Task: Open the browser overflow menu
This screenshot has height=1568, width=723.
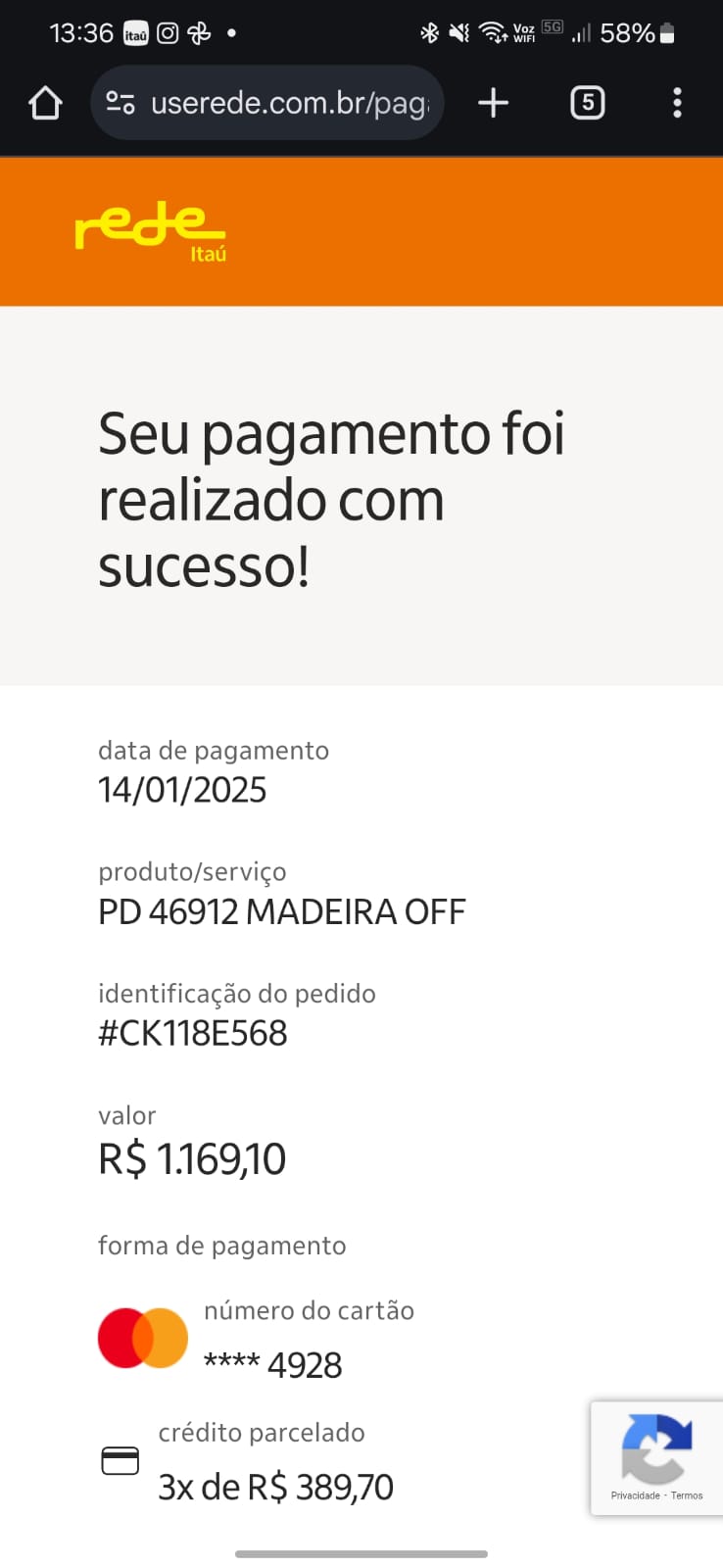Action: coord(677,103)
